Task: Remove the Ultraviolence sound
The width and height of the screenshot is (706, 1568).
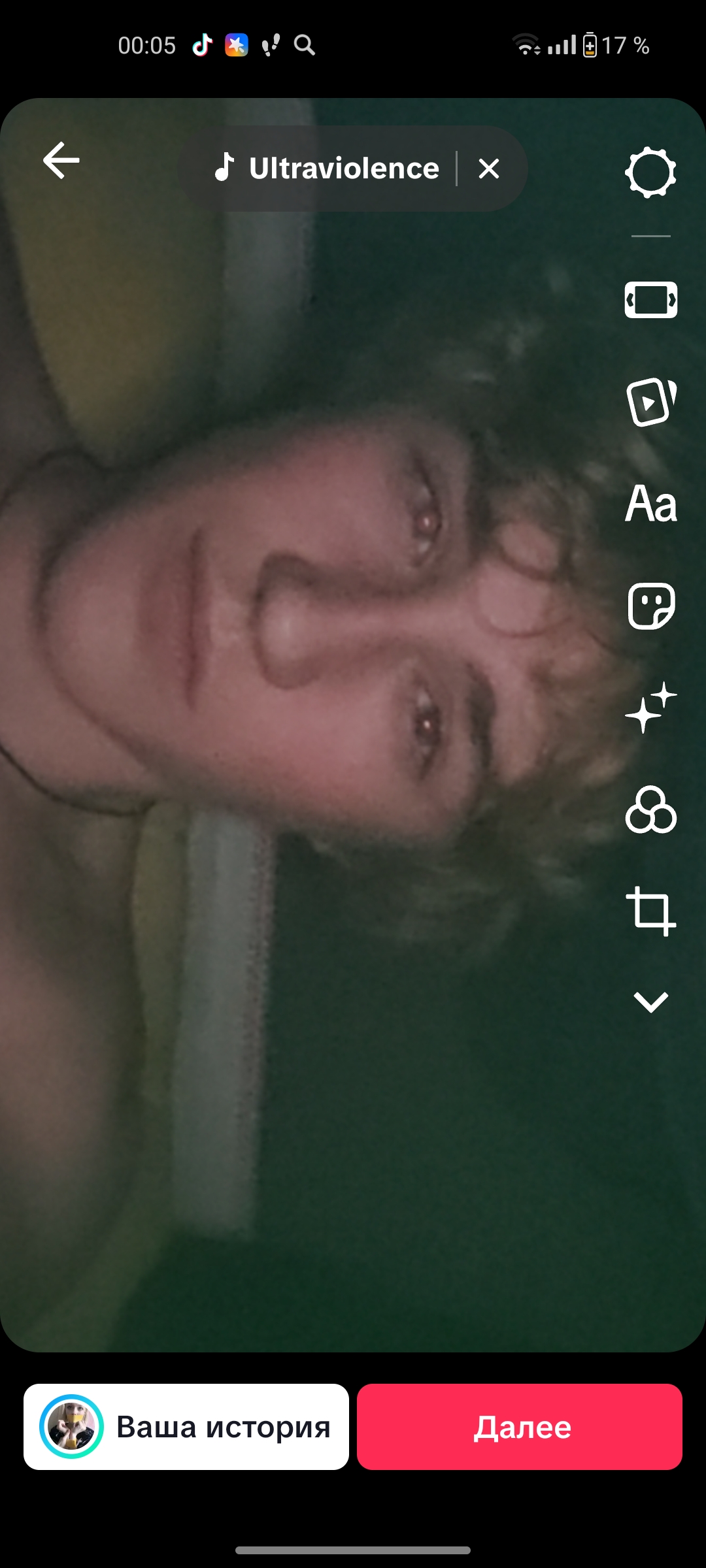Action: click(488, 169)
